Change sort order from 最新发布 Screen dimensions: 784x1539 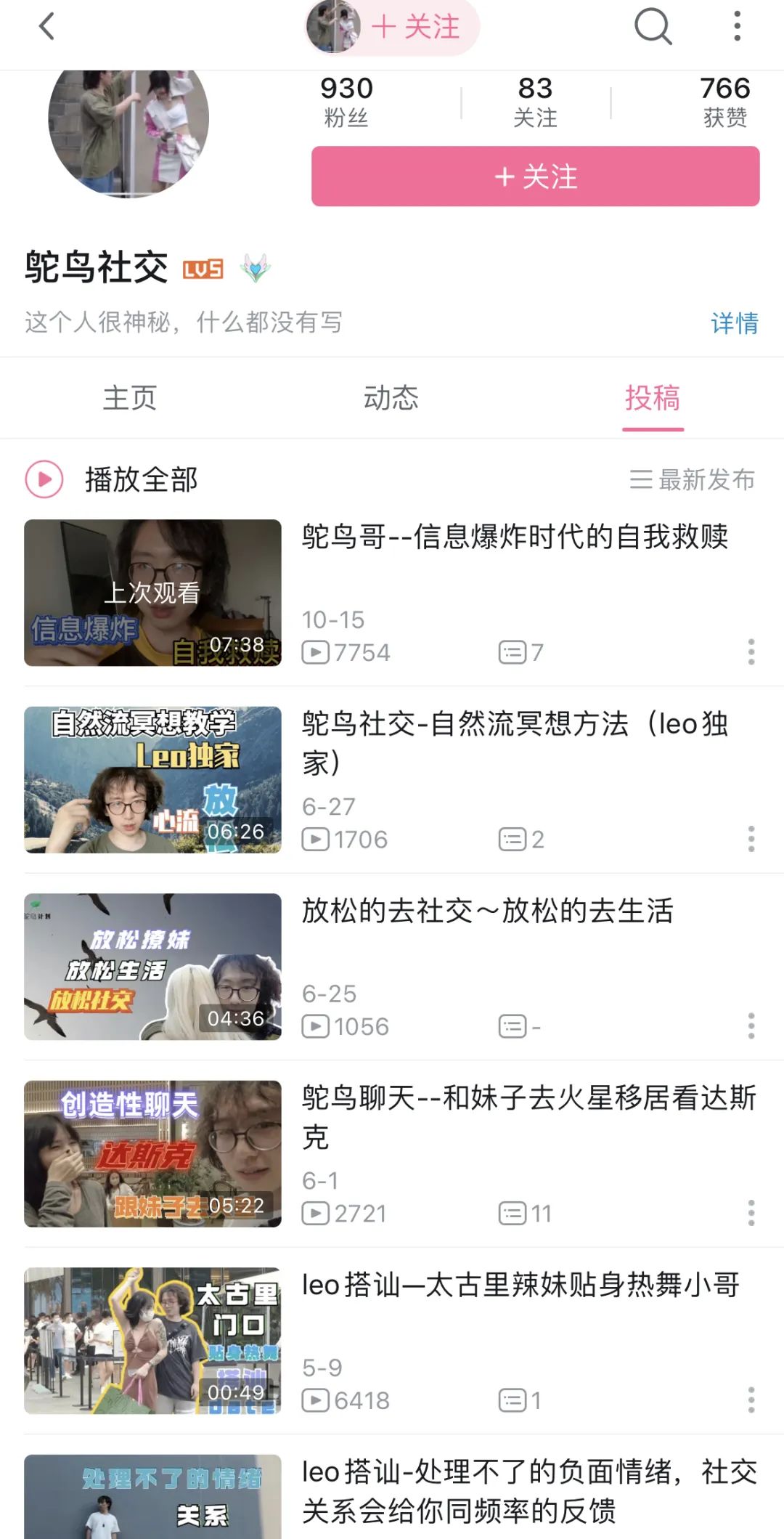(693, 480)
